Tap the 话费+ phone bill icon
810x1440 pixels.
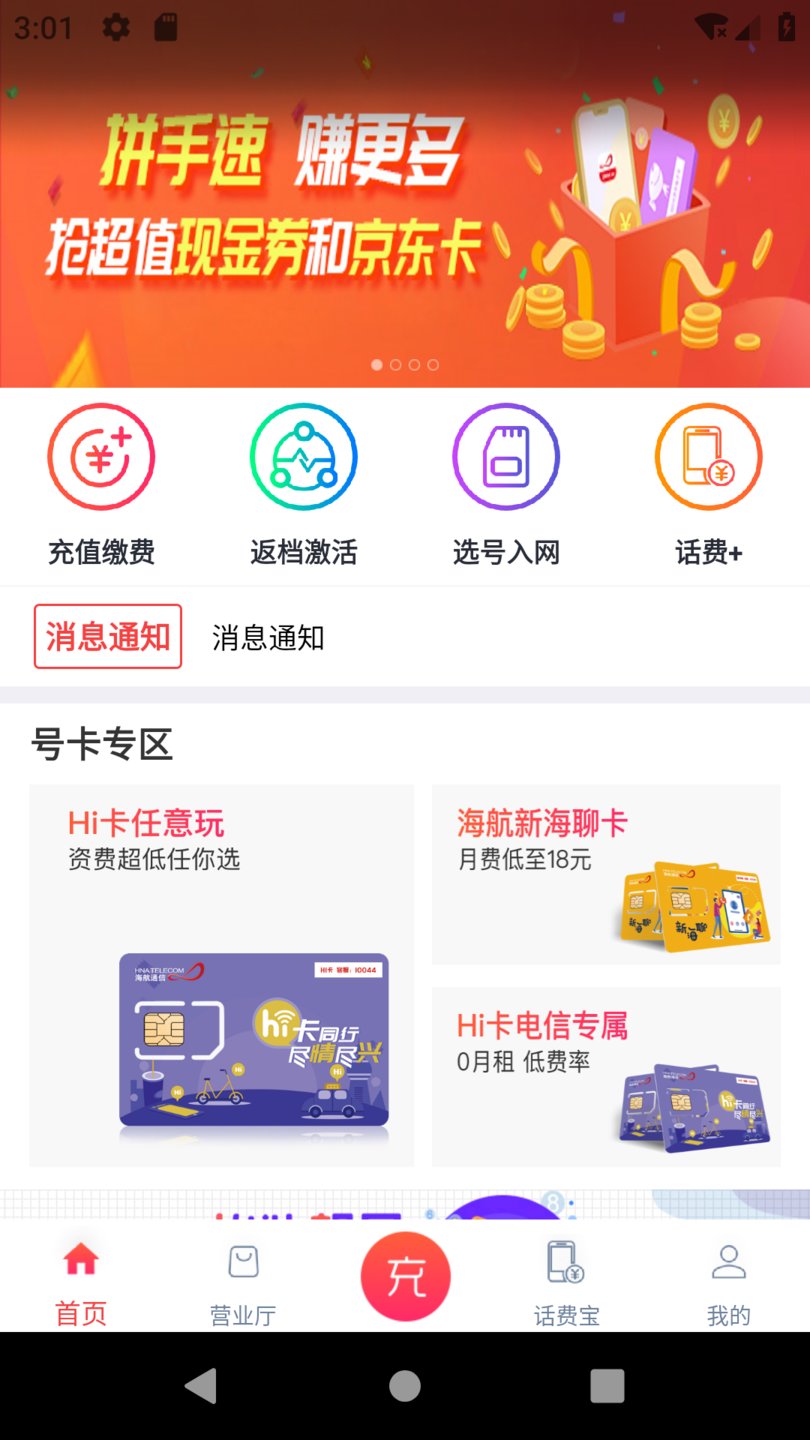coord(707,456)
